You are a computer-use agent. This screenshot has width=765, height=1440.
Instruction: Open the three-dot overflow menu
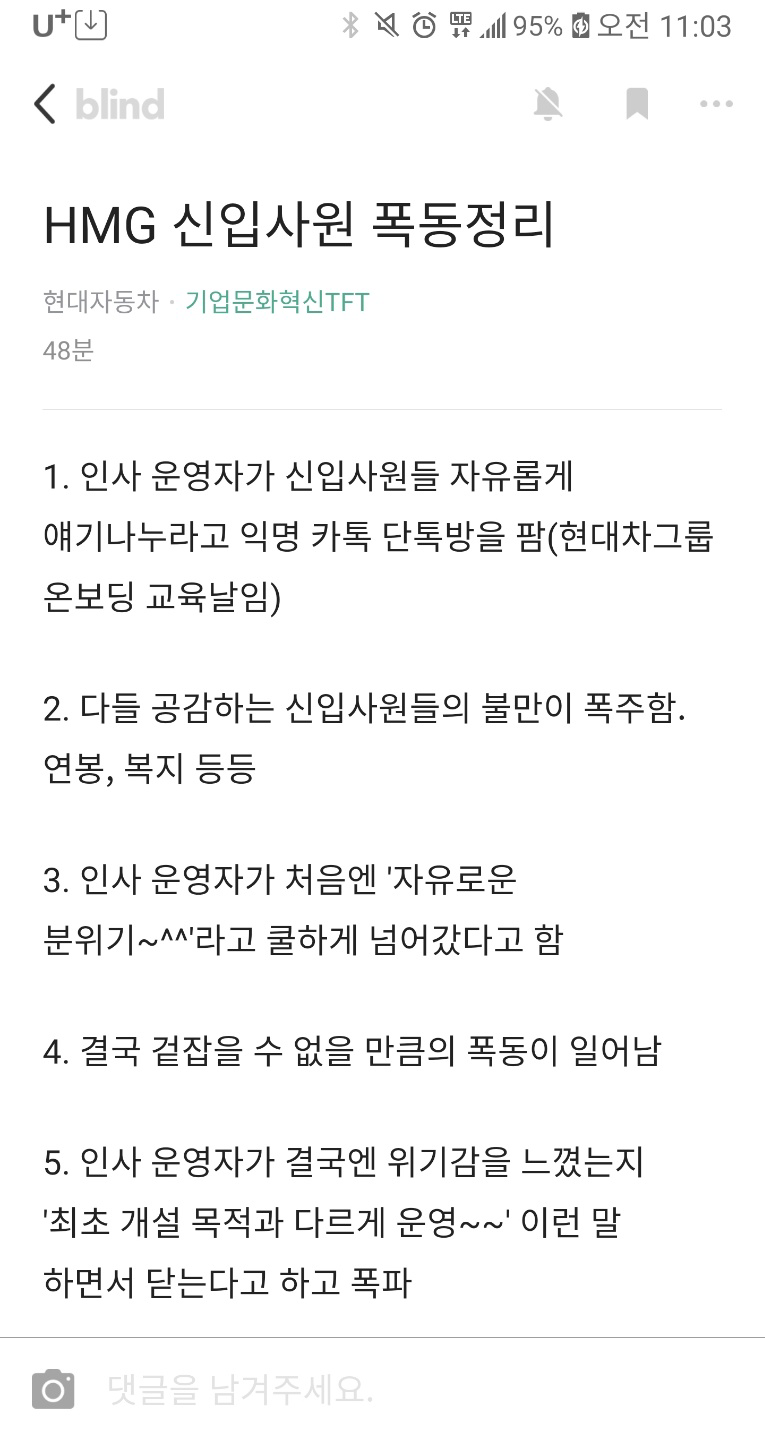[717, 104]
